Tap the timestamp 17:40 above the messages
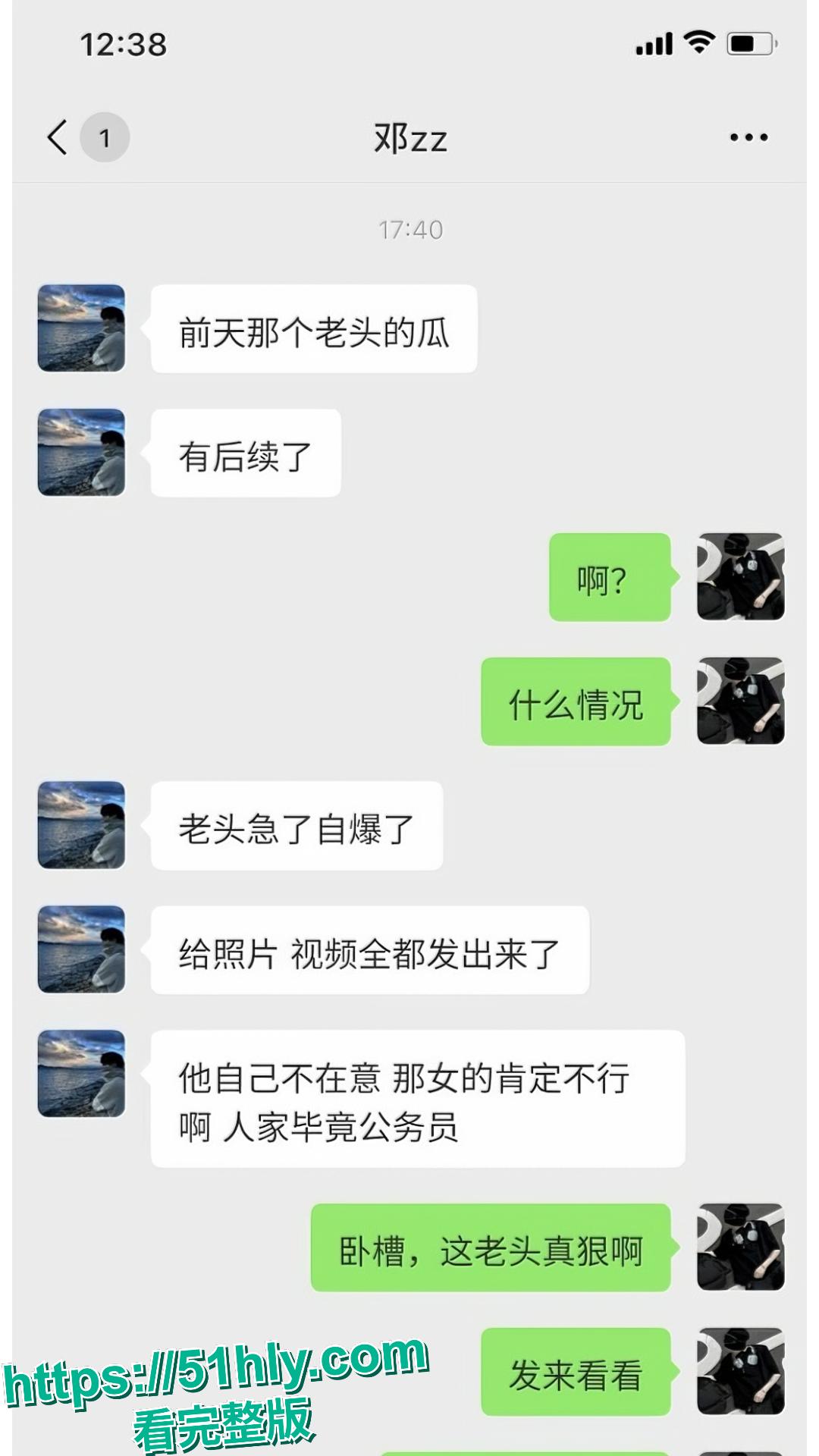Viewport: 819px width, 1456px height. click(x=409, y=227)
